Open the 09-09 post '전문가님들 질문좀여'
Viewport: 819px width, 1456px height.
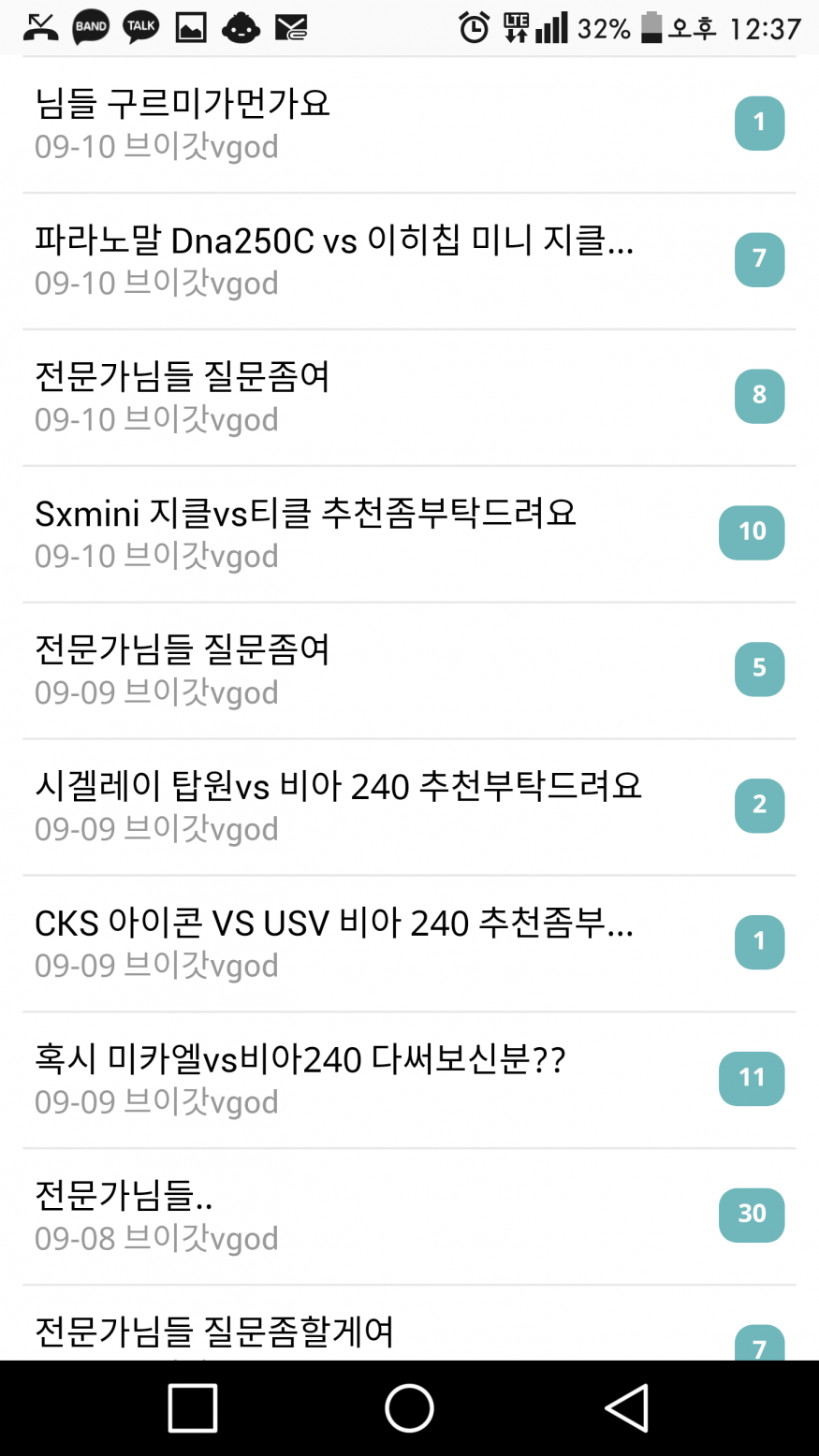[x=183, y=651]
